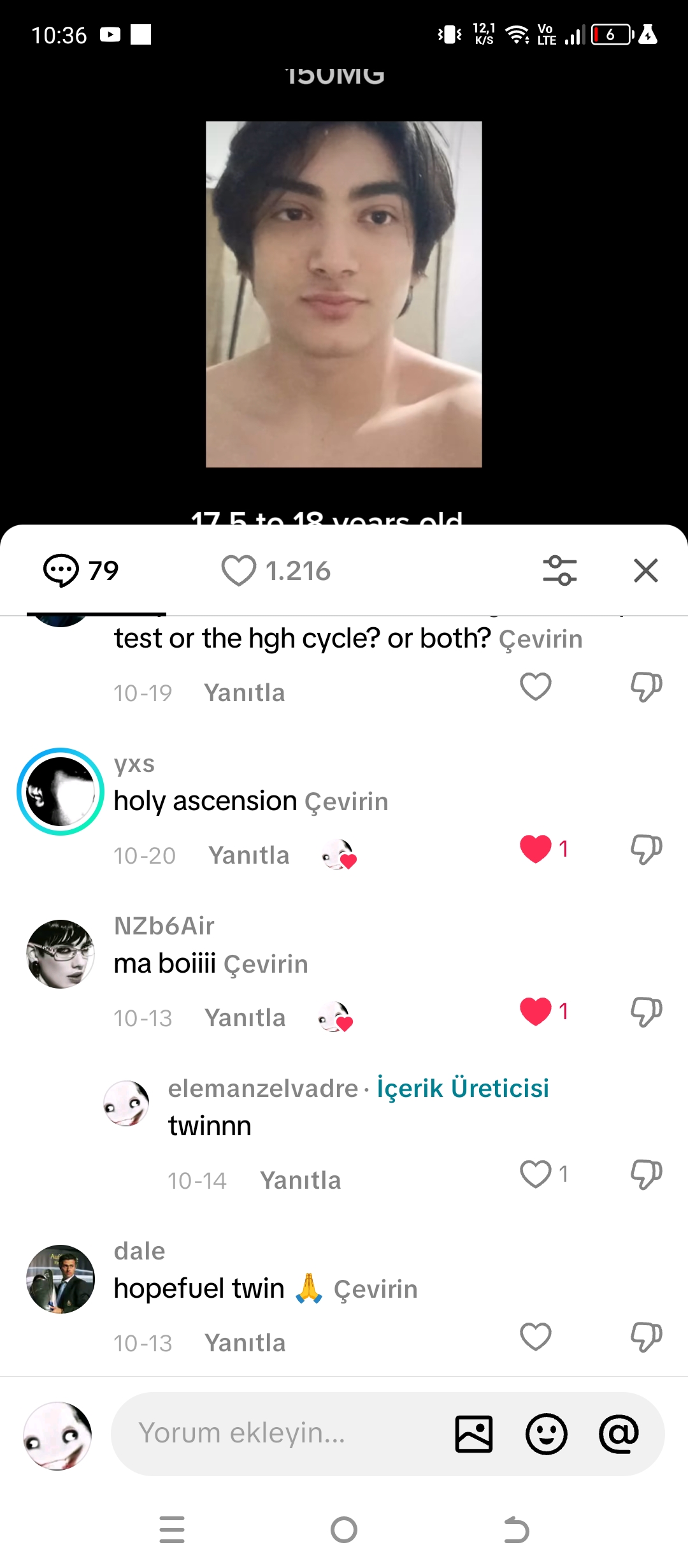Translate NZb6Air's comment with Çevirin
The image size is (688, 1568).
point(266,964)
